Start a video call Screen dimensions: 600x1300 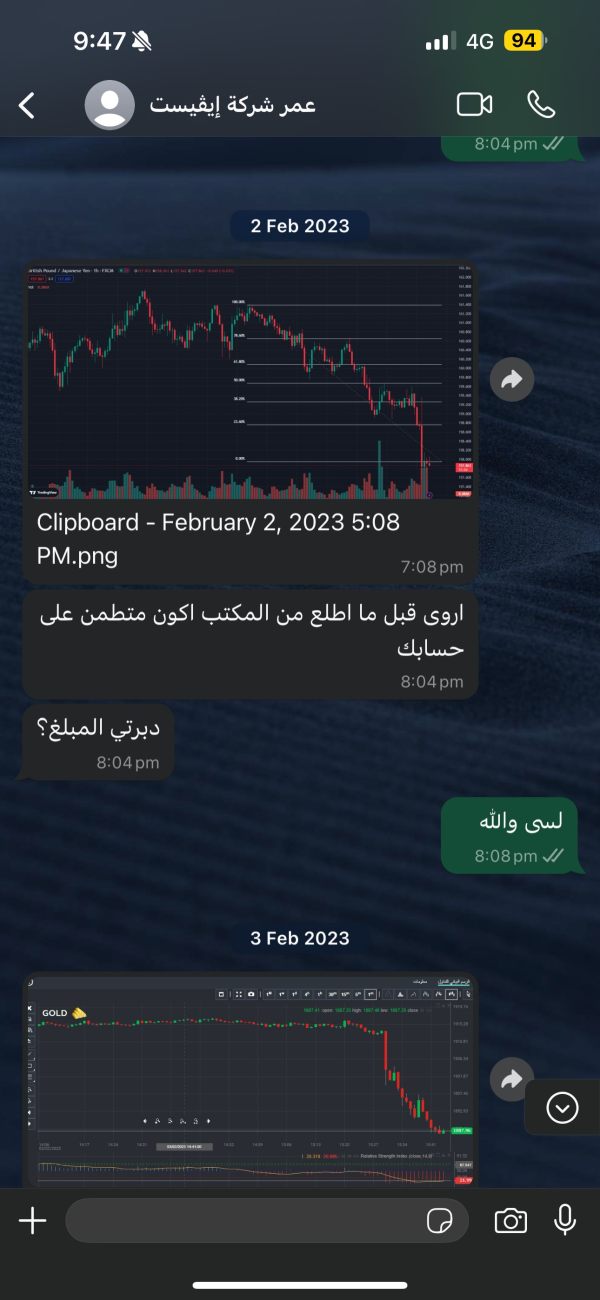coord(475,104)
